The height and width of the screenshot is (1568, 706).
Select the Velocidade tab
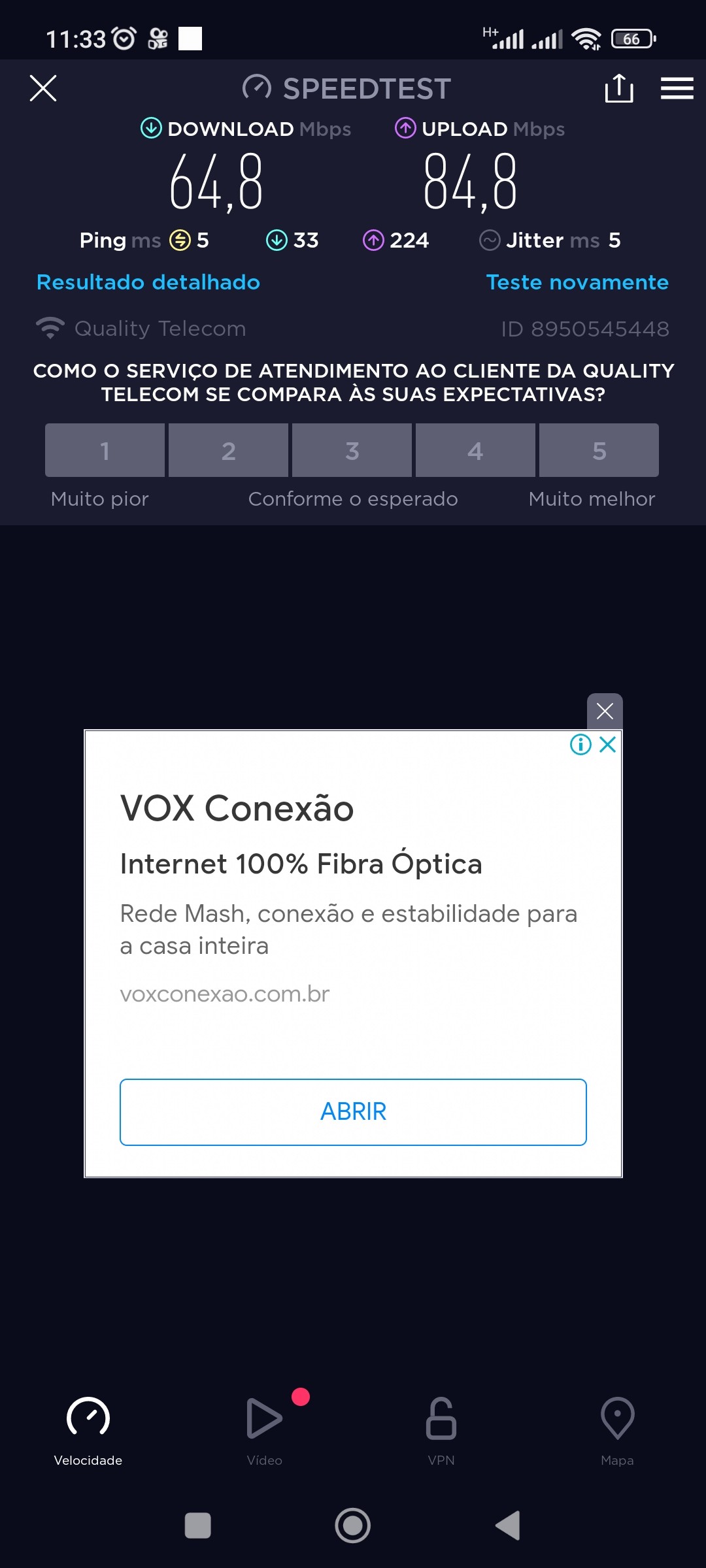(x=88, y=1428)
